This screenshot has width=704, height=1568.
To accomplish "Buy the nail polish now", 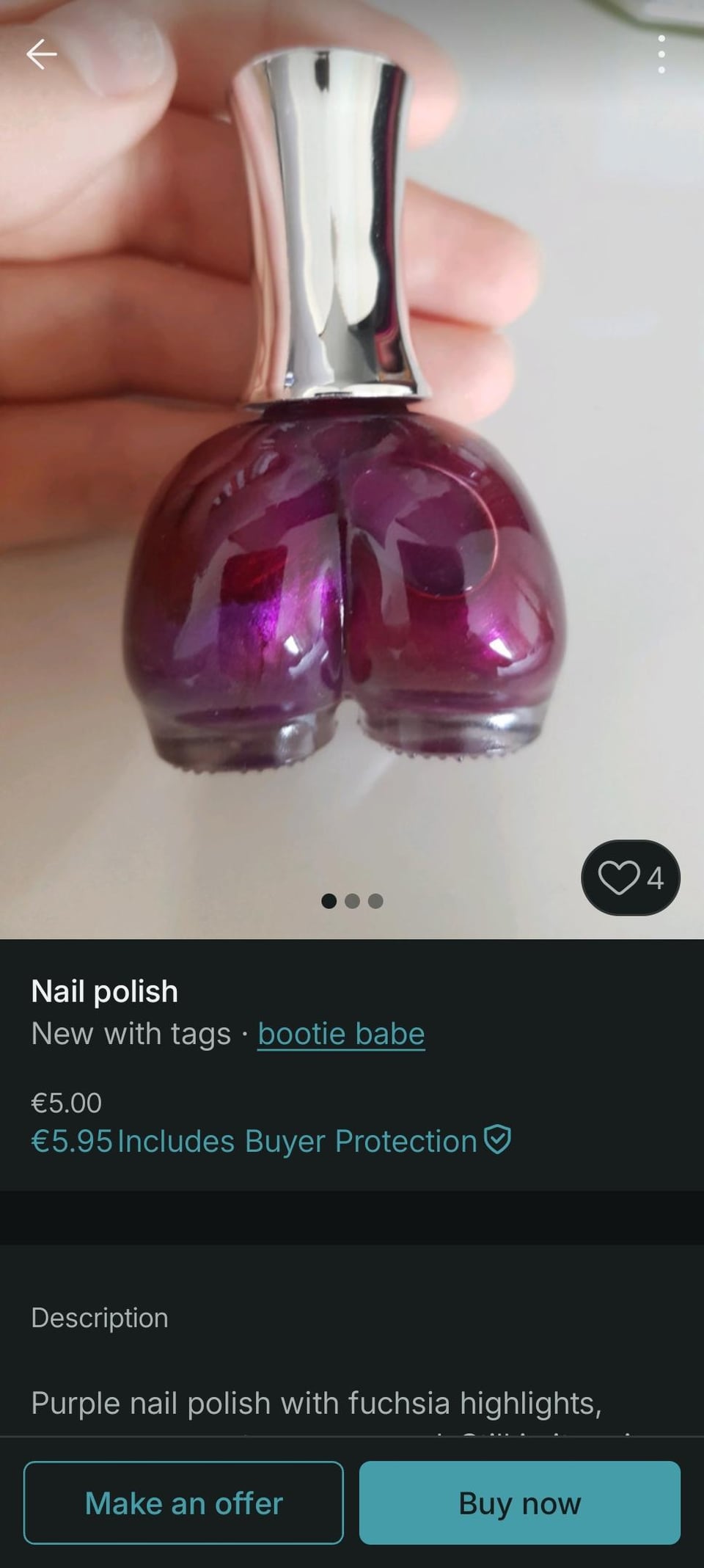I will point(519,1503).
